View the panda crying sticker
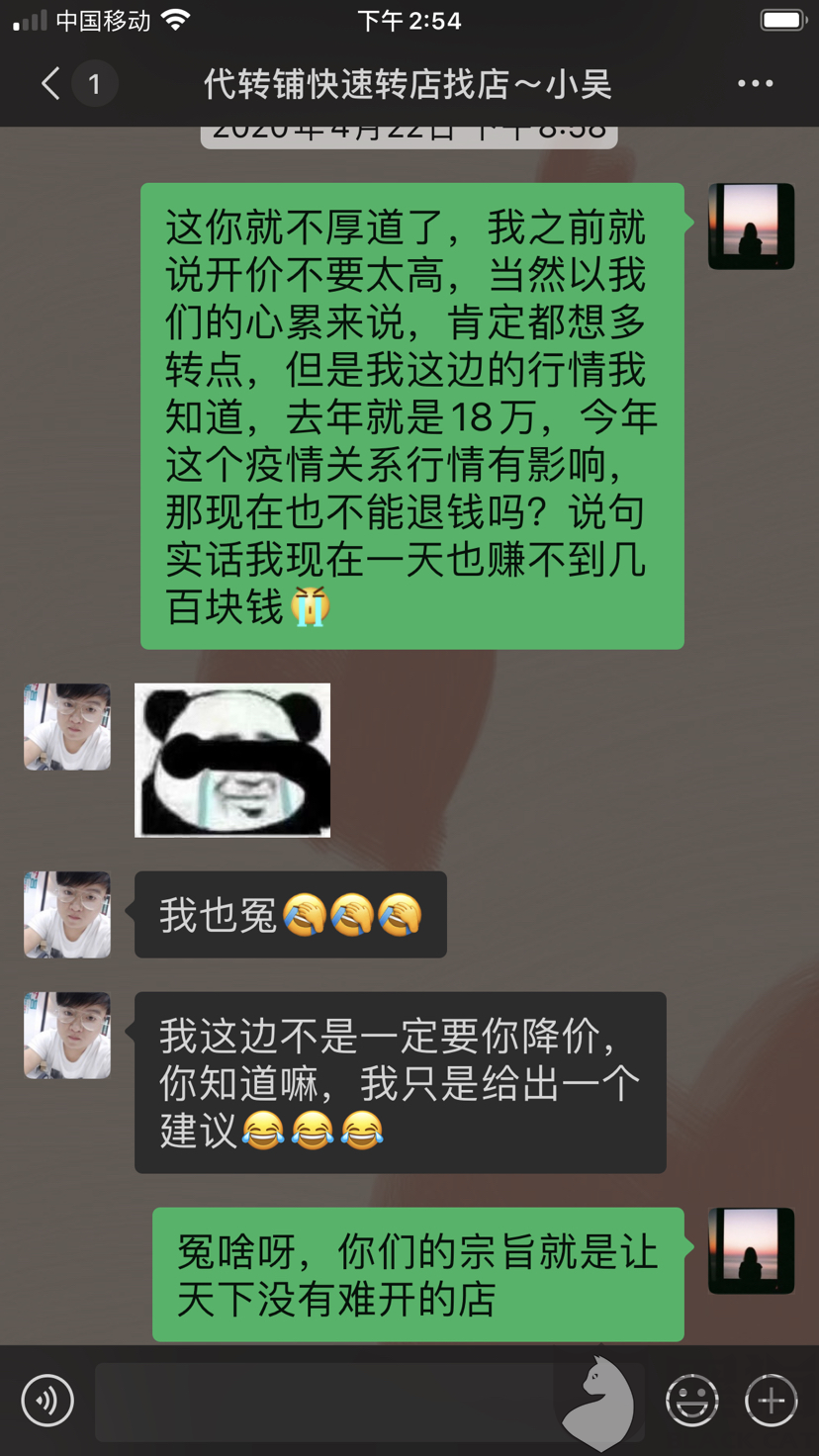819x1456 pixels. (232, 760)
